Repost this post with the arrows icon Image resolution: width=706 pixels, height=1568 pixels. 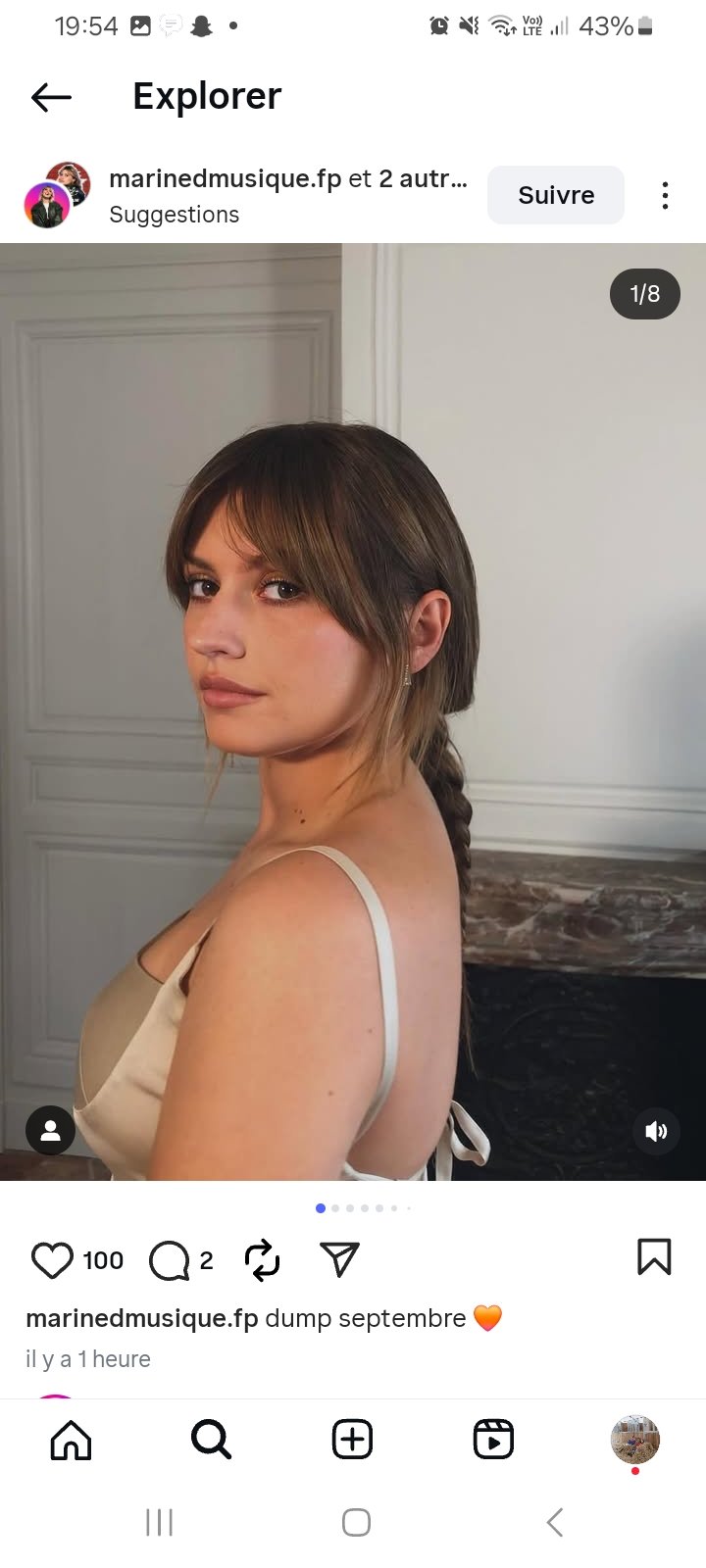click(x=262, y=1260)
